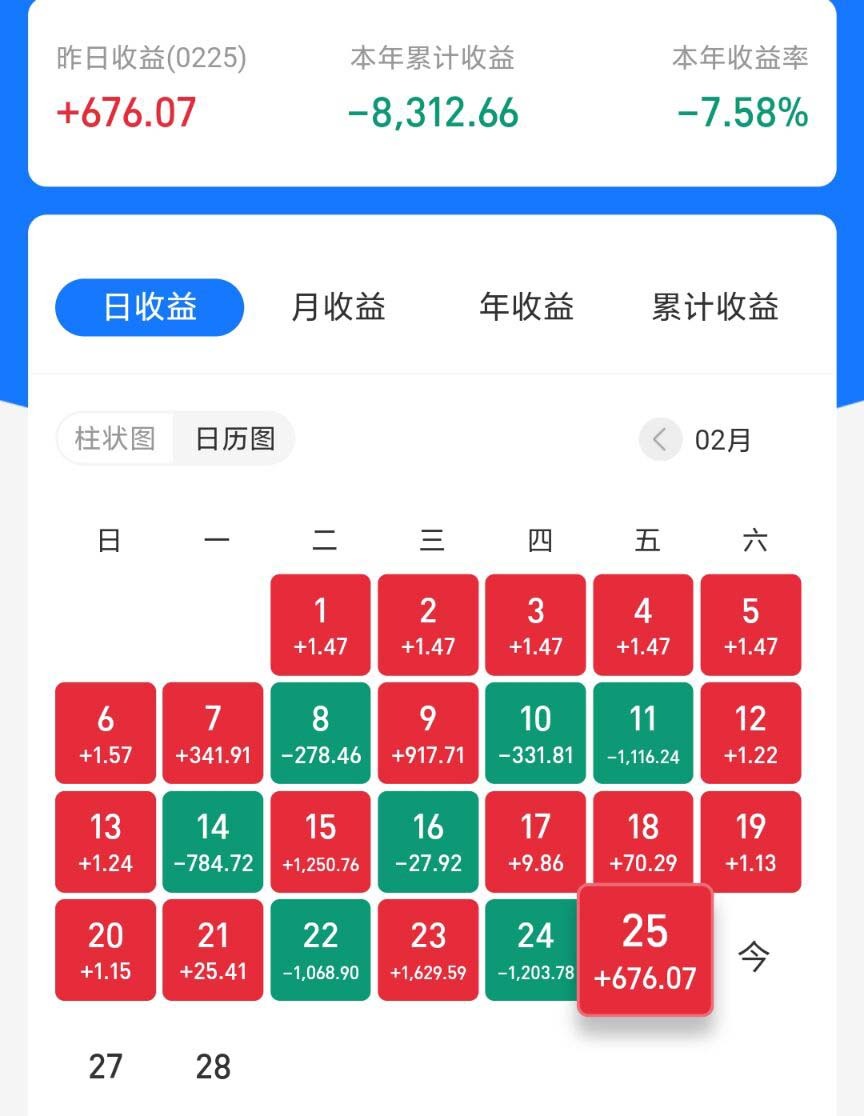Switch to 柱状图 bar chart view
This screenshot has height=1116, width=864.
click(x=115, y=438)
